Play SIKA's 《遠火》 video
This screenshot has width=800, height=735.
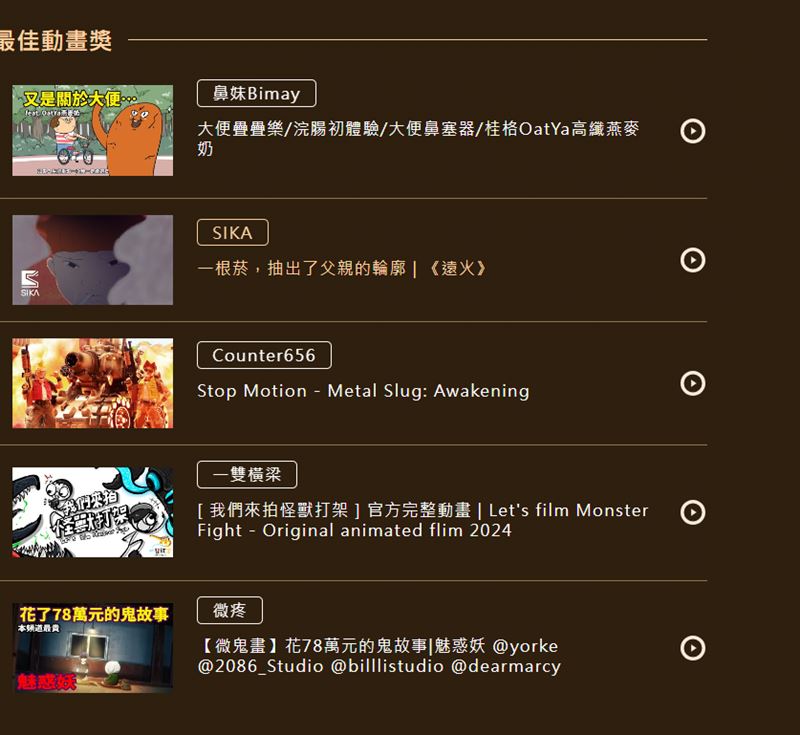pyautogui.click(x=692, y=260)
